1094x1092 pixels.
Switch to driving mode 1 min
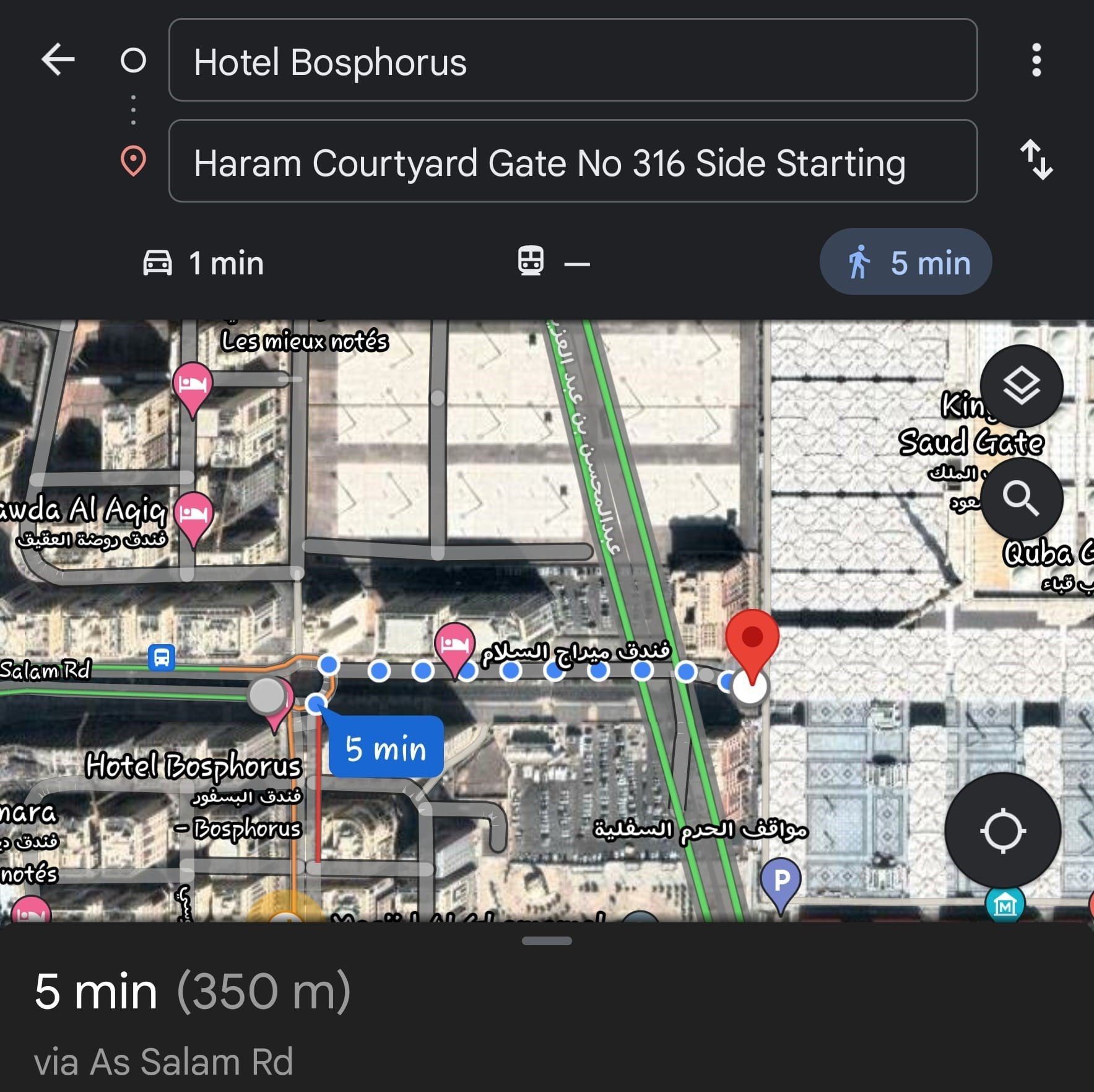click(204, 263)
